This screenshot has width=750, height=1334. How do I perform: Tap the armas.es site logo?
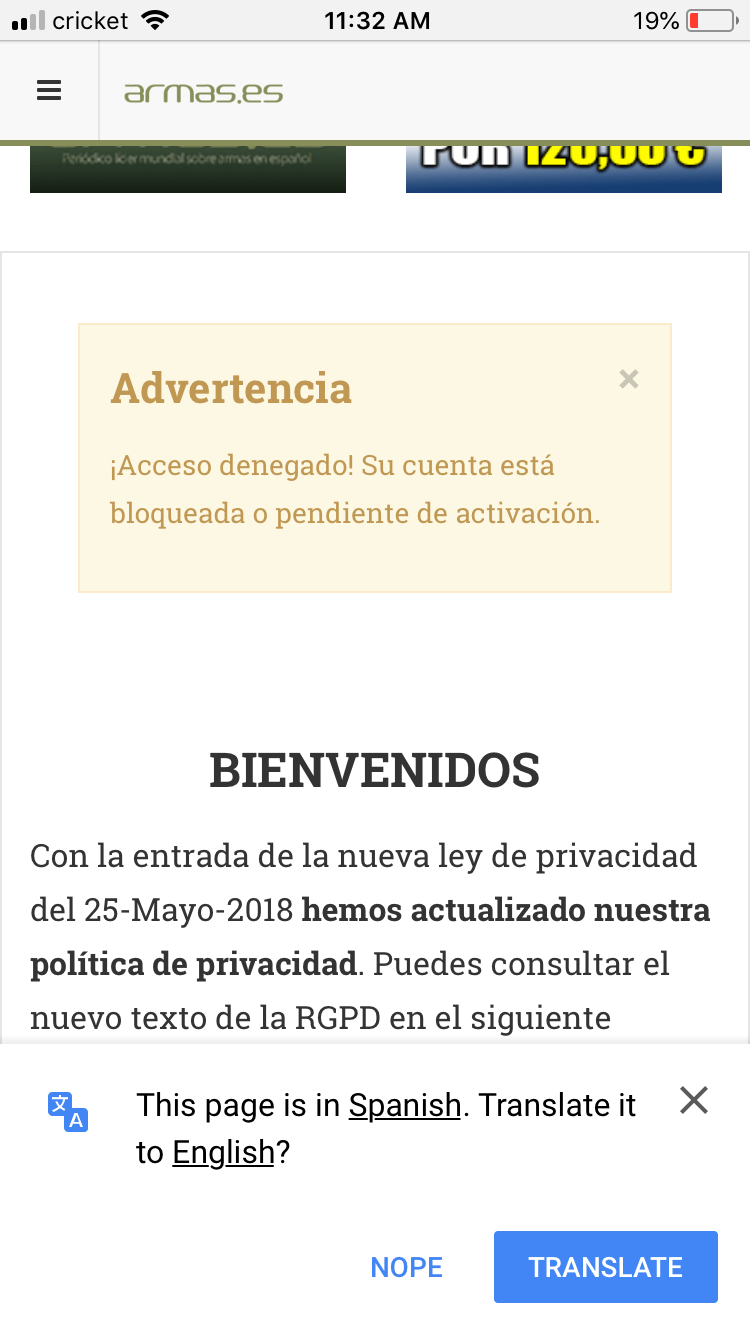203,94
